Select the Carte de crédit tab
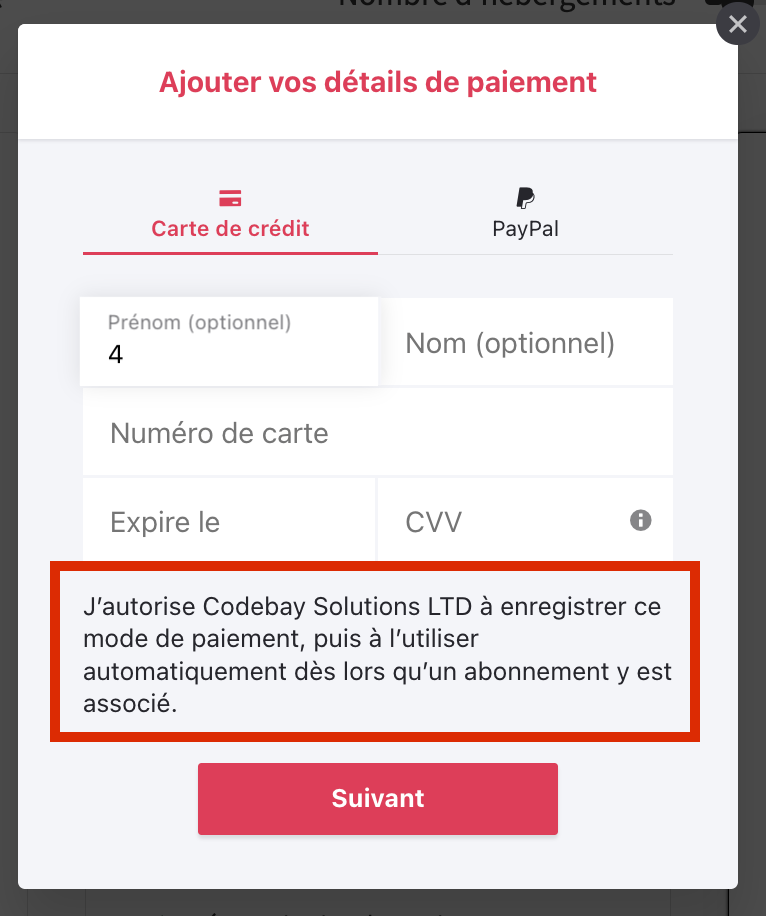Screen dimensions: 766x916 click(230, 214)
